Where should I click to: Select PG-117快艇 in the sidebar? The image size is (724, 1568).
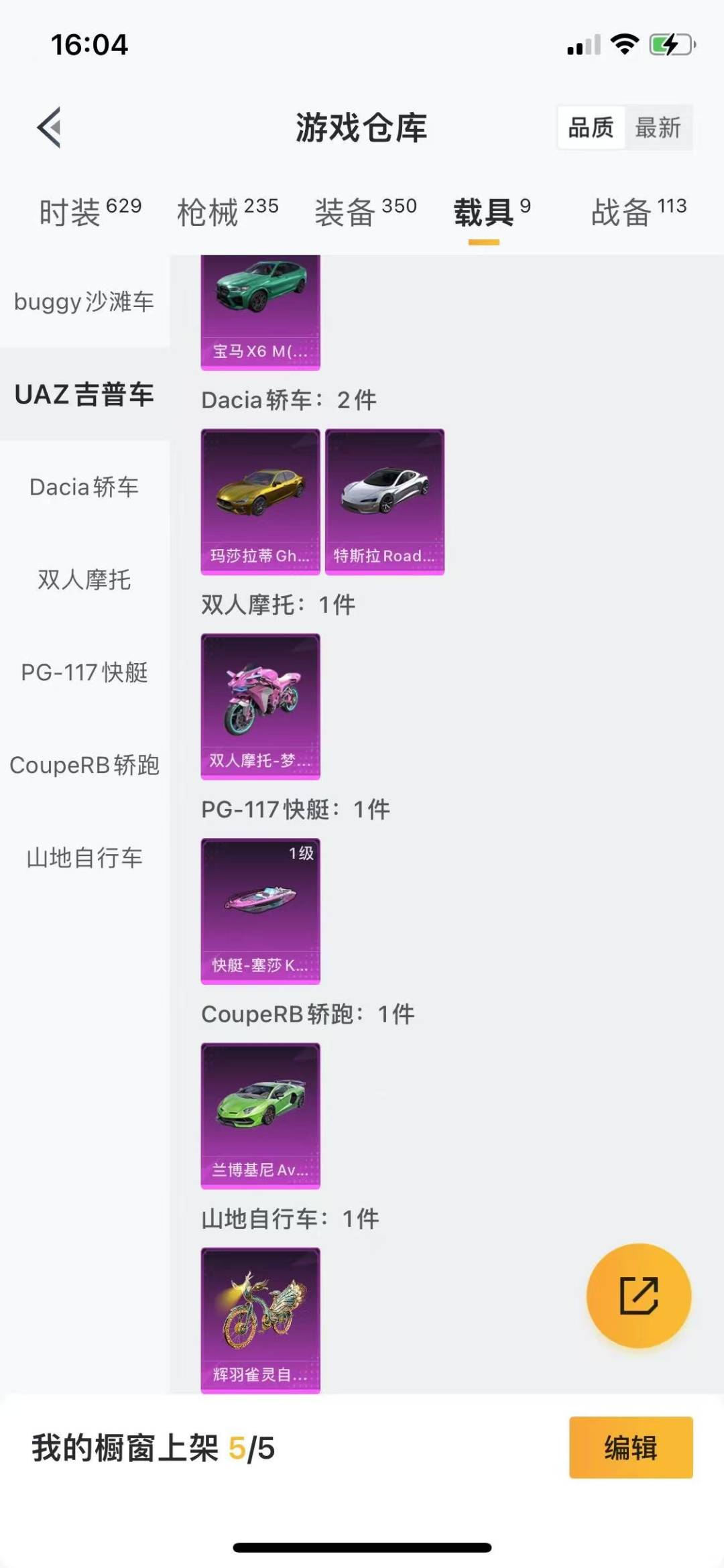click(x=84, y=672)
